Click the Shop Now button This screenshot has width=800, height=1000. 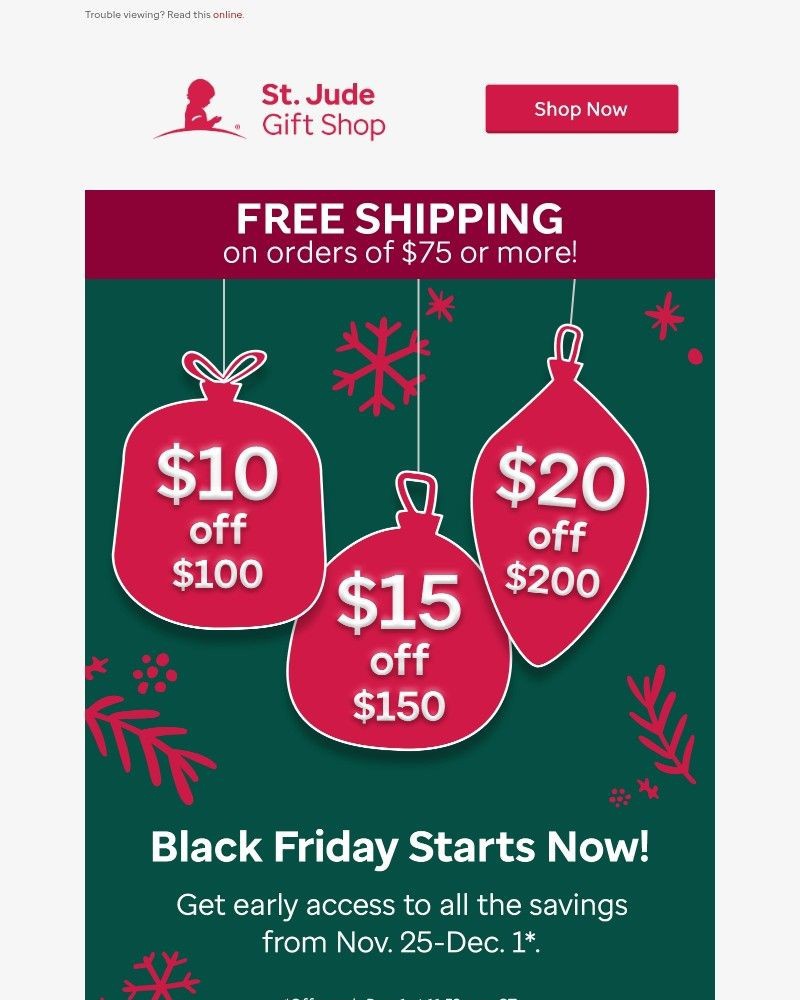click(x=581, y=109)
